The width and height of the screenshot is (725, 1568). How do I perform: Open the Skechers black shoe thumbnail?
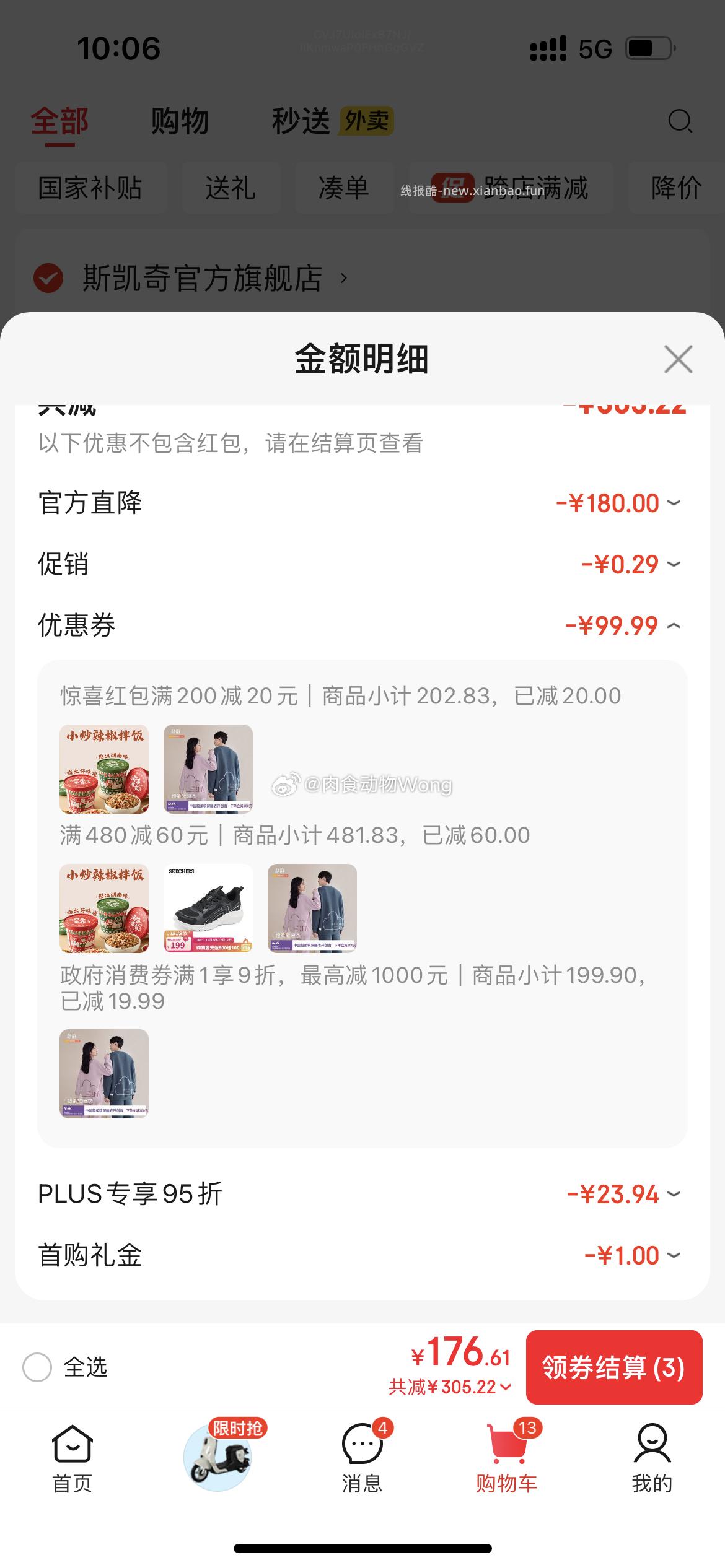[208, 909]
